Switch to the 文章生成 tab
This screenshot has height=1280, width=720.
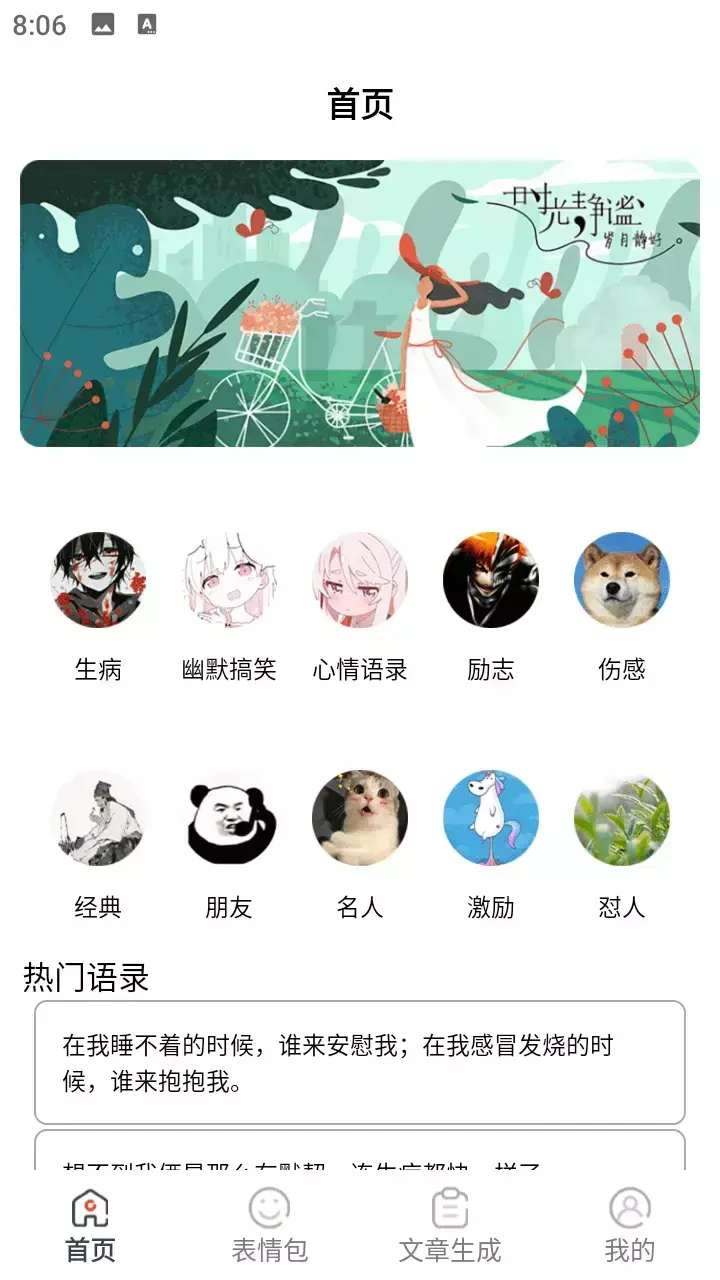point(450,1226)
